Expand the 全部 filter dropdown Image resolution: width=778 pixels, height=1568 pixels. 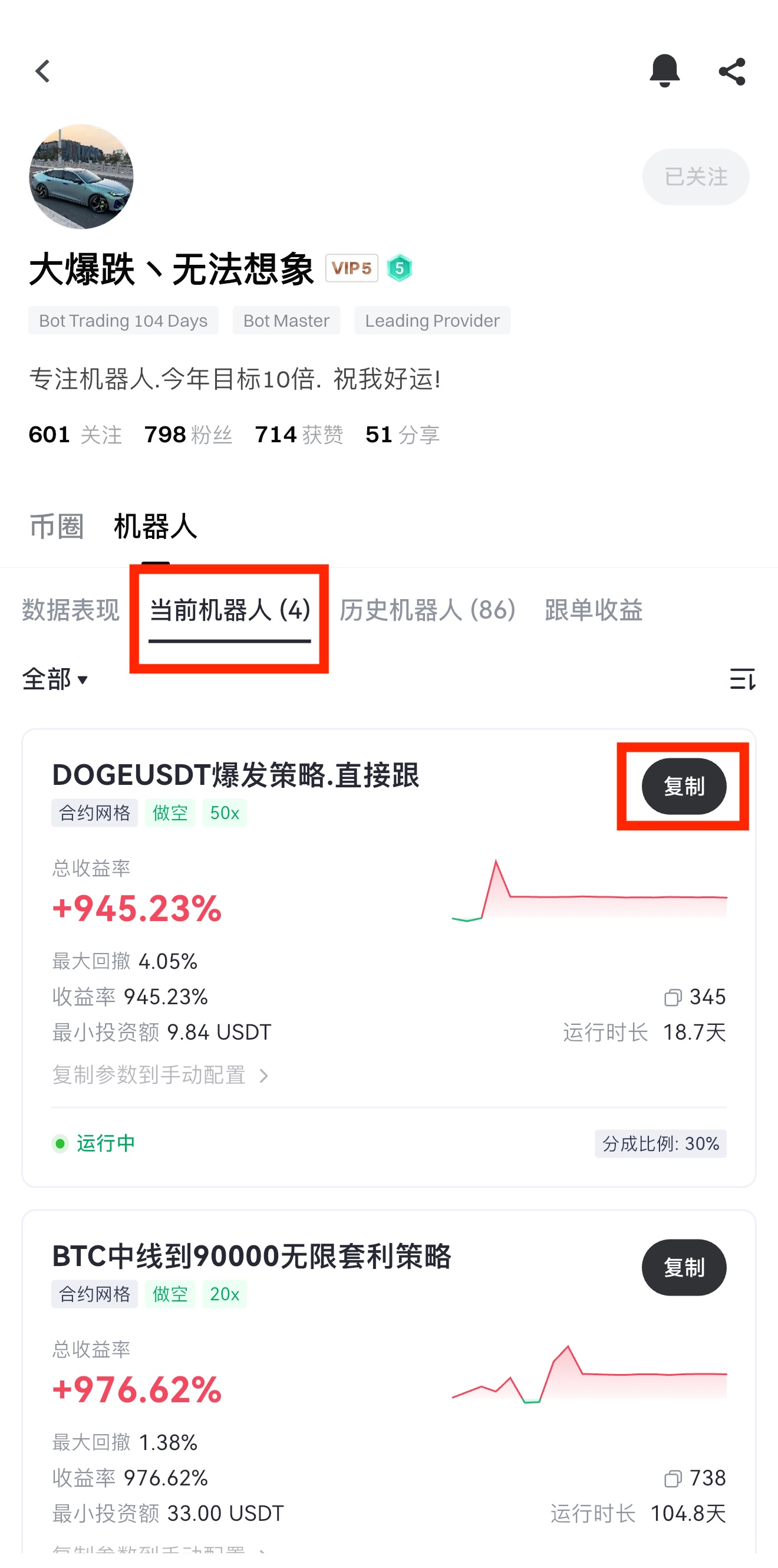pyautogui.click(x=55, y=679)
